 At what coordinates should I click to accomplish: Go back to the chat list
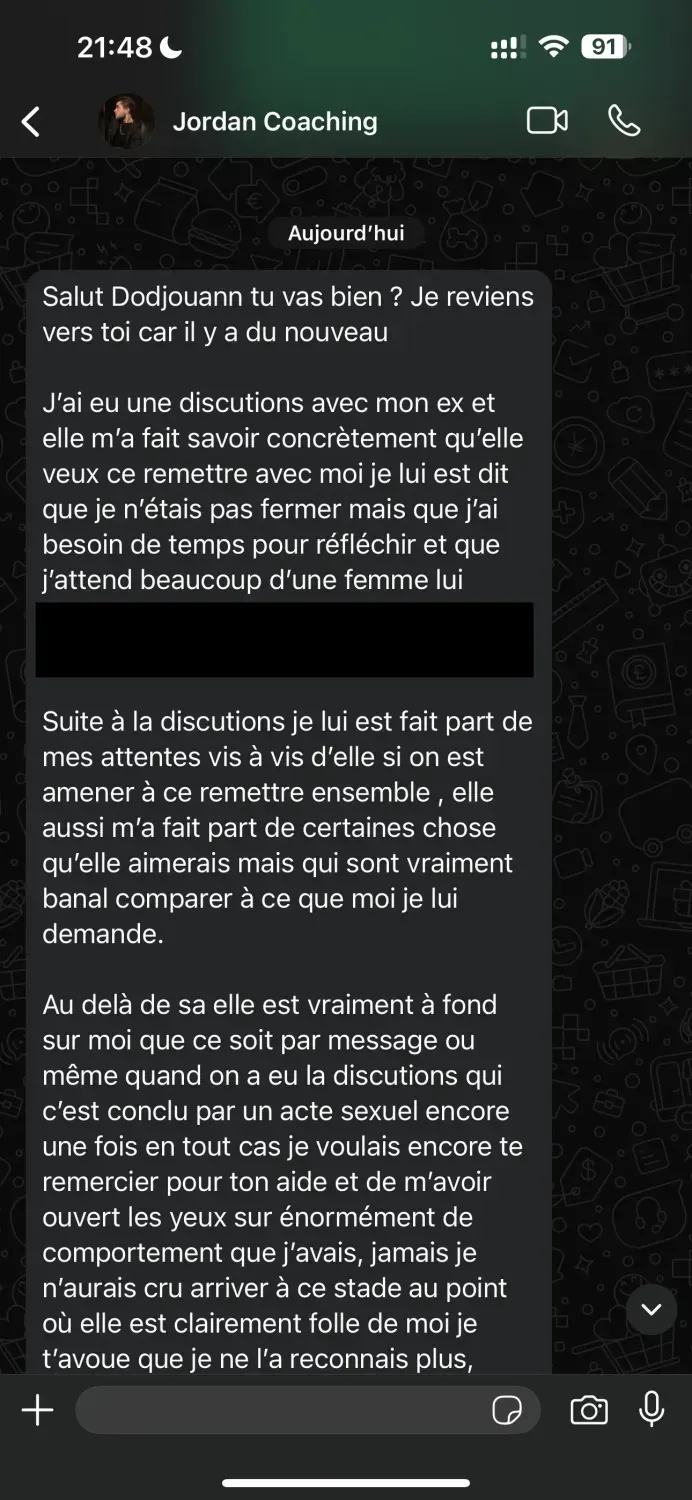(x=31, y=122)
